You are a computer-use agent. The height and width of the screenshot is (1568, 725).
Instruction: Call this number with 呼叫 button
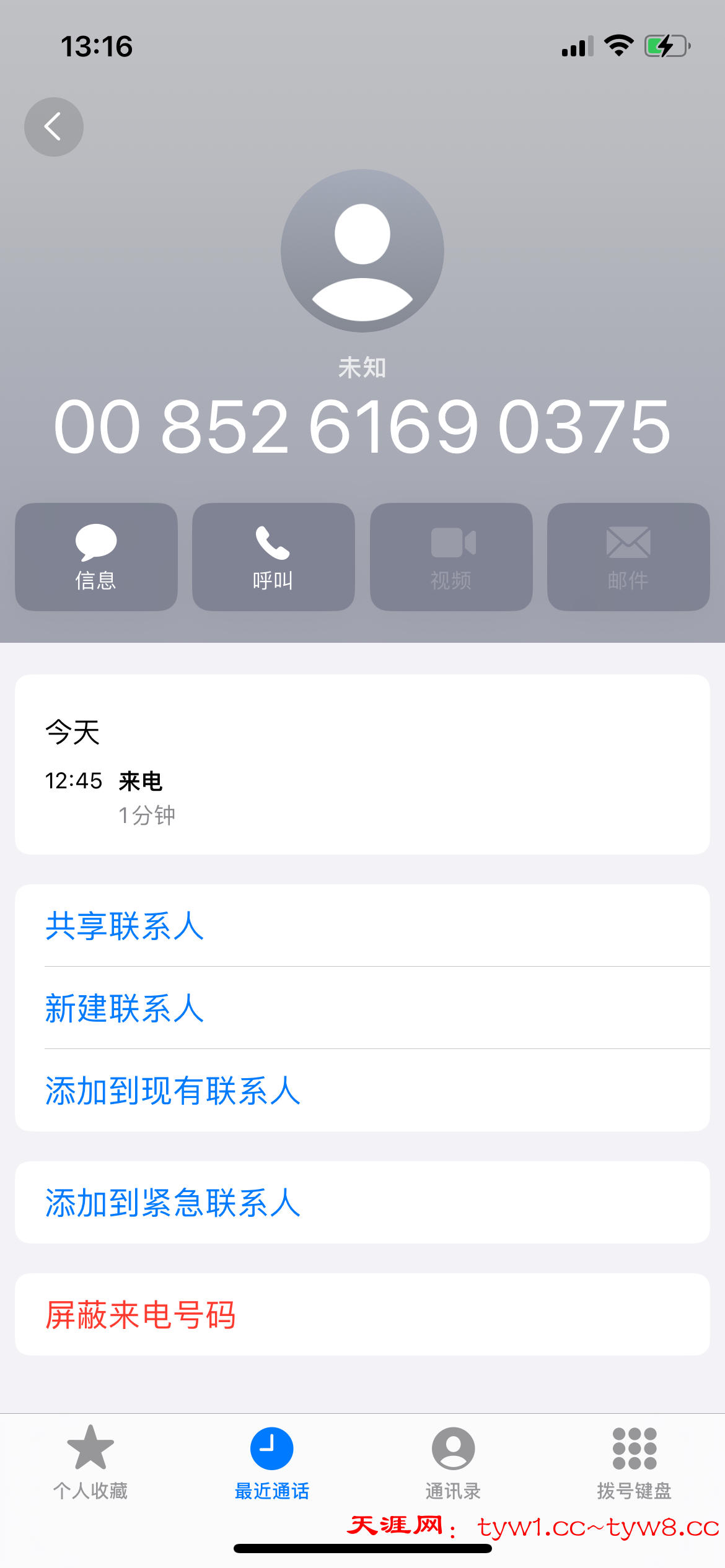pos(273,557)
